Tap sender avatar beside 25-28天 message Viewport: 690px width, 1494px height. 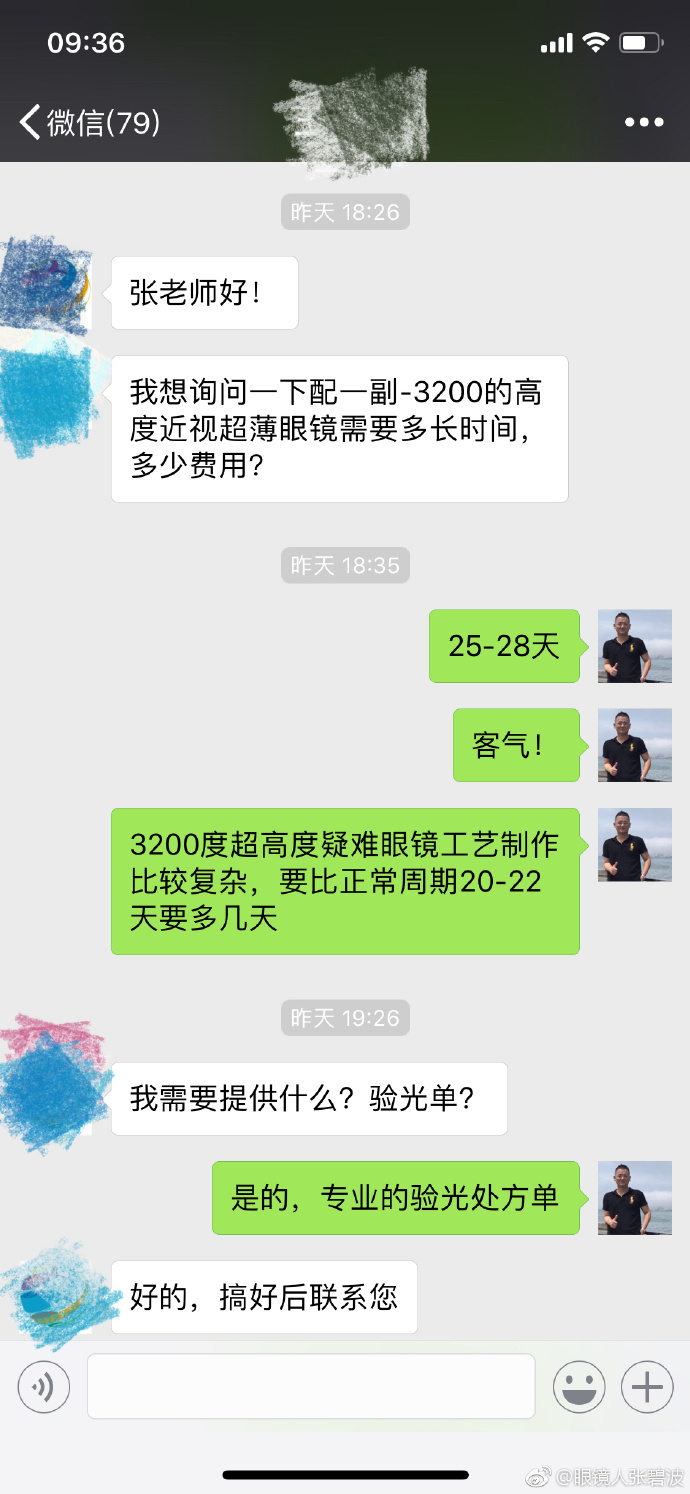[634, 646]
